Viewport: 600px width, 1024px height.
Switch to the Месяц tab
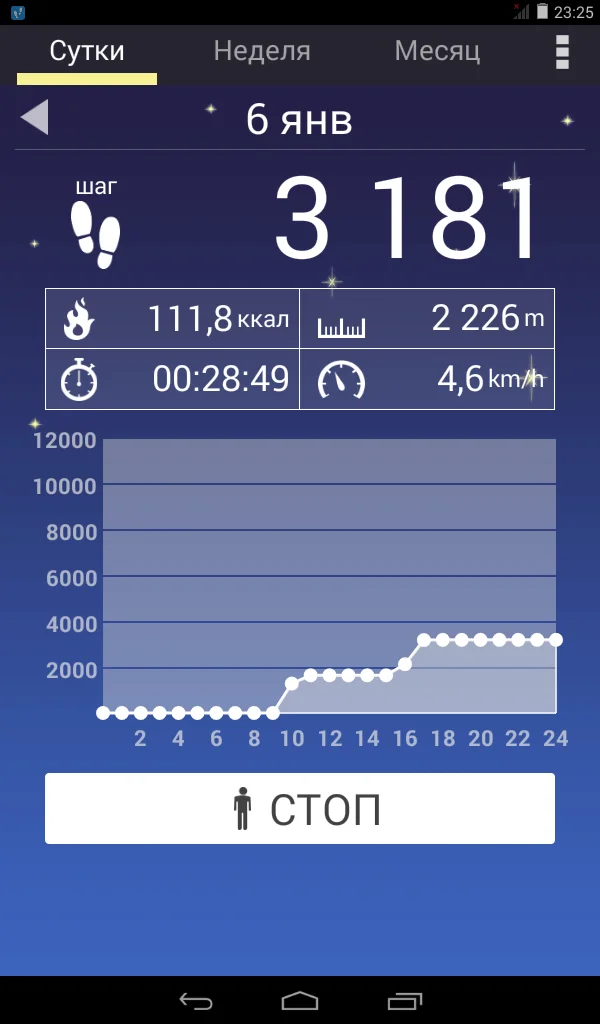click(437, 51)
